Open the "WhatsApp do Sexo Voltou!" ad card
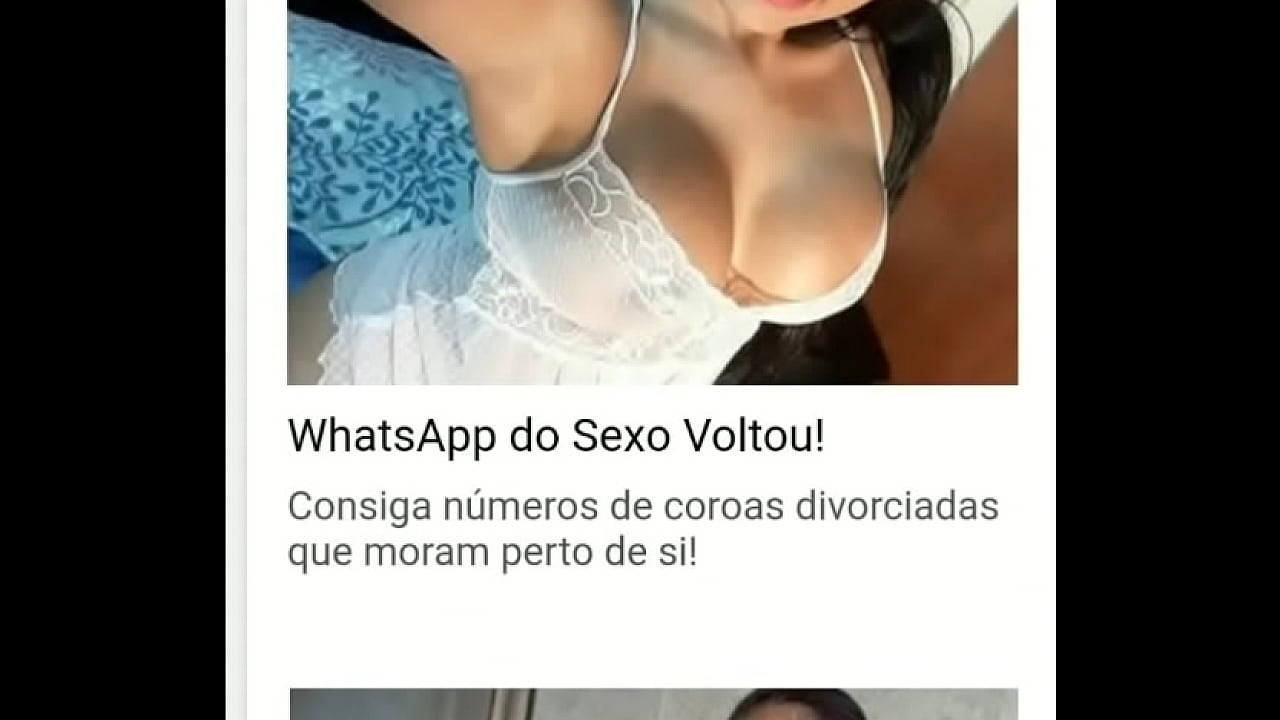 pos(556,437)
